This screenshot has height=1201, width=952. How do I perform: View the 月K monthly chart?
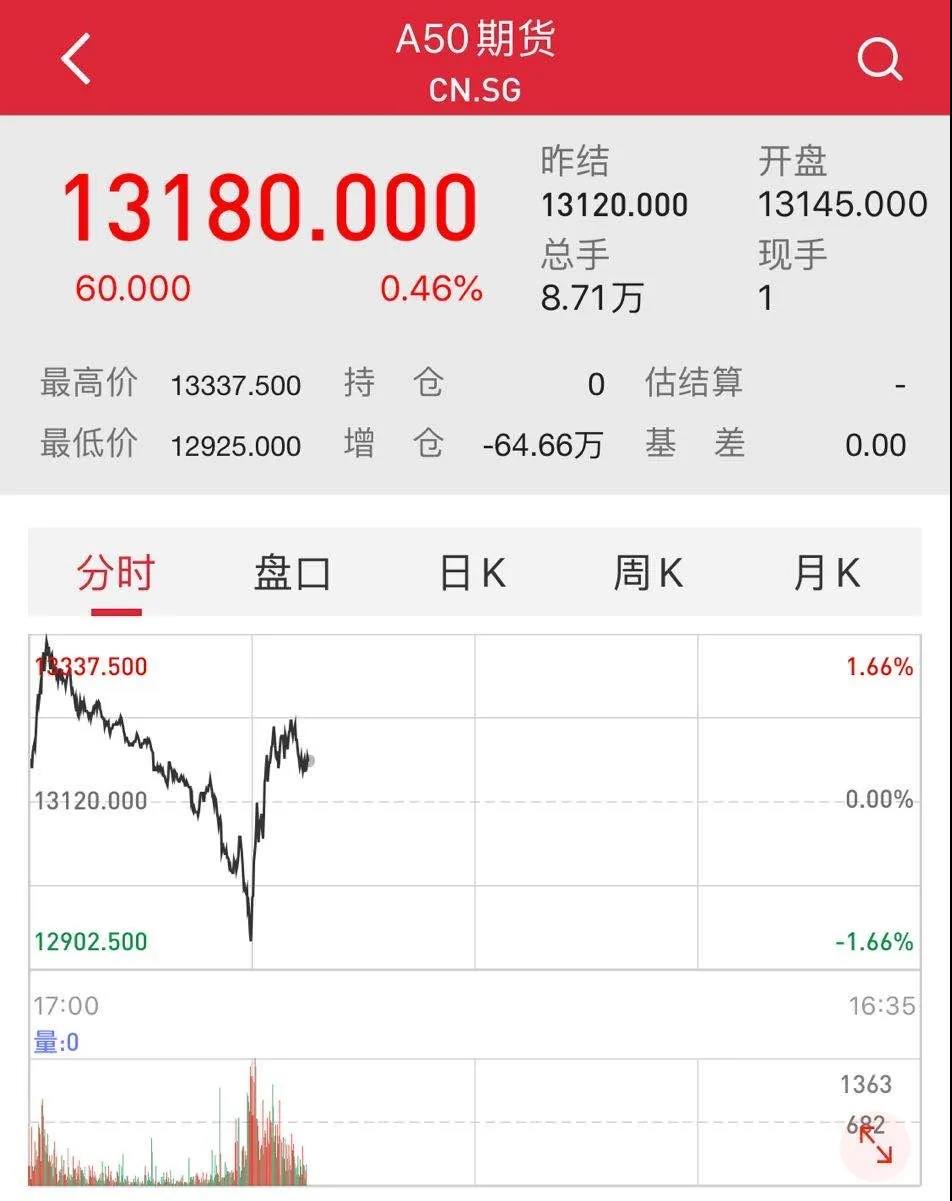coord(826,574)
